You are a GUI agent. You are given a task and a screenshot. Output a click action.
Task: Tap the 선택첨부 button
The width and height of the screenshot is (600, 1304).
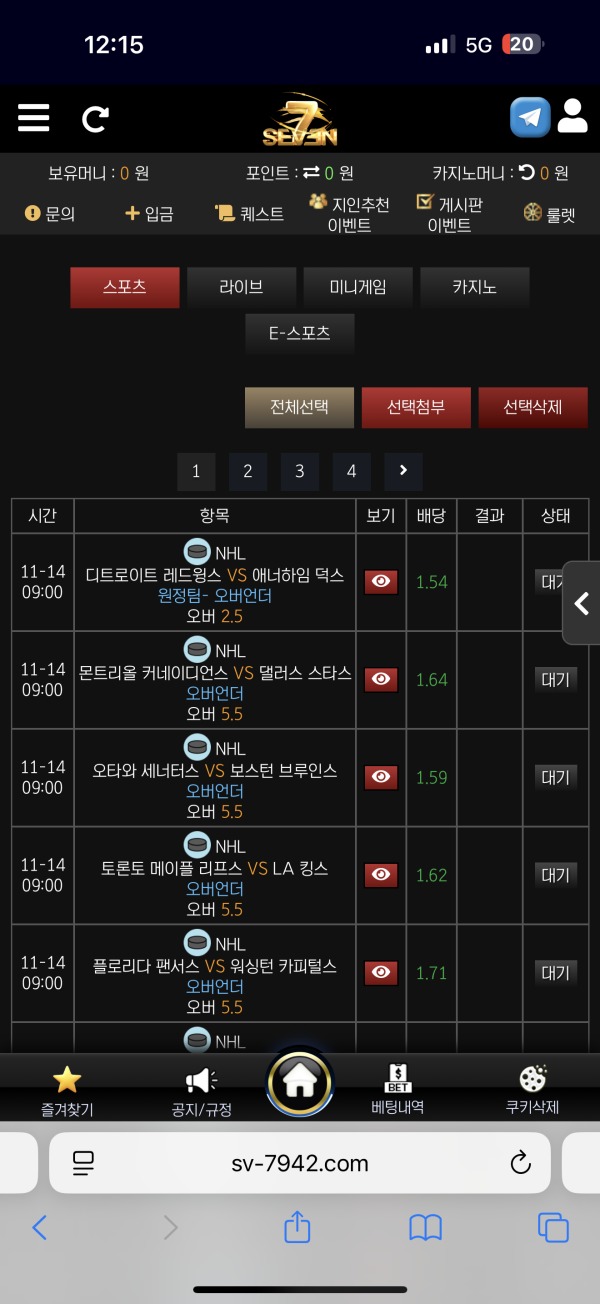416,407
